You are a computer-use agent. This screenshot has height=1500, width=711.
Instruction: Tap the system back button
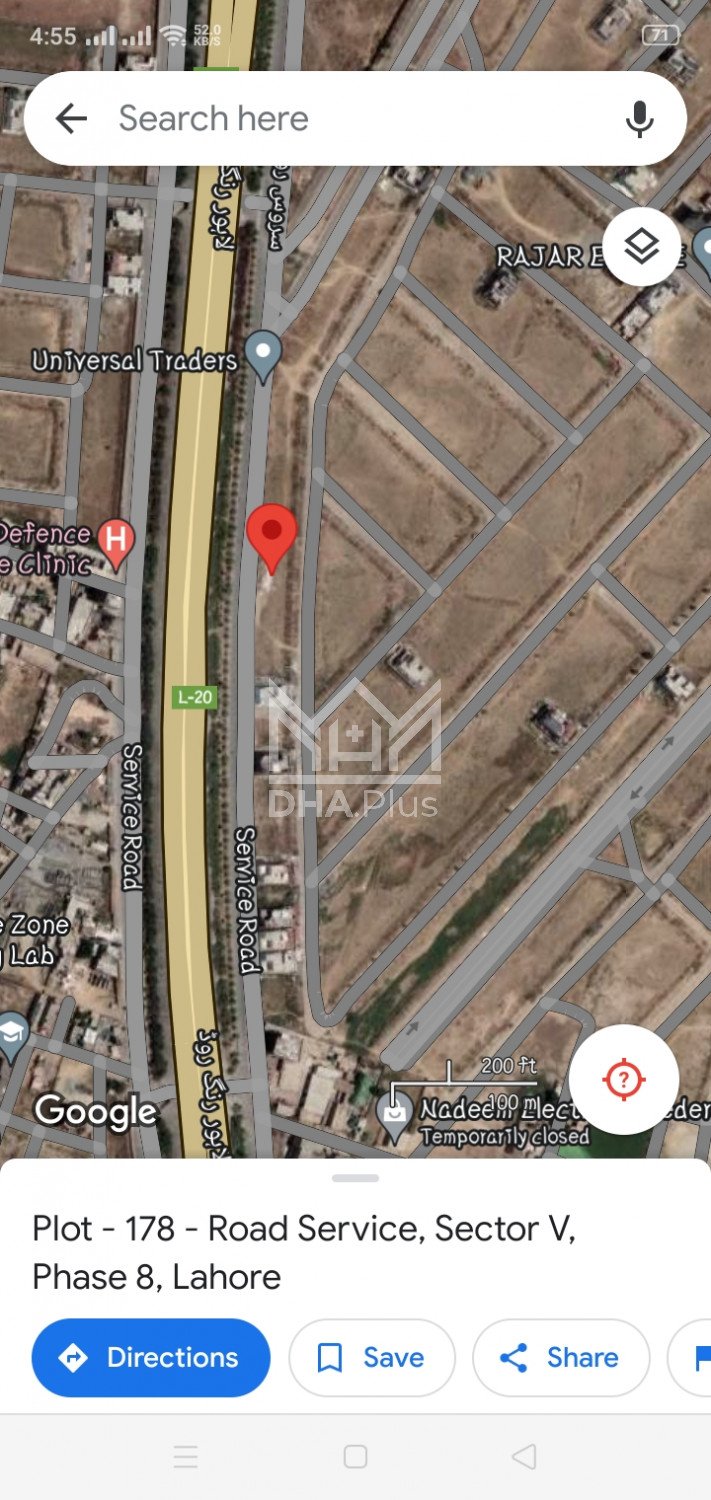[524, 1456]
